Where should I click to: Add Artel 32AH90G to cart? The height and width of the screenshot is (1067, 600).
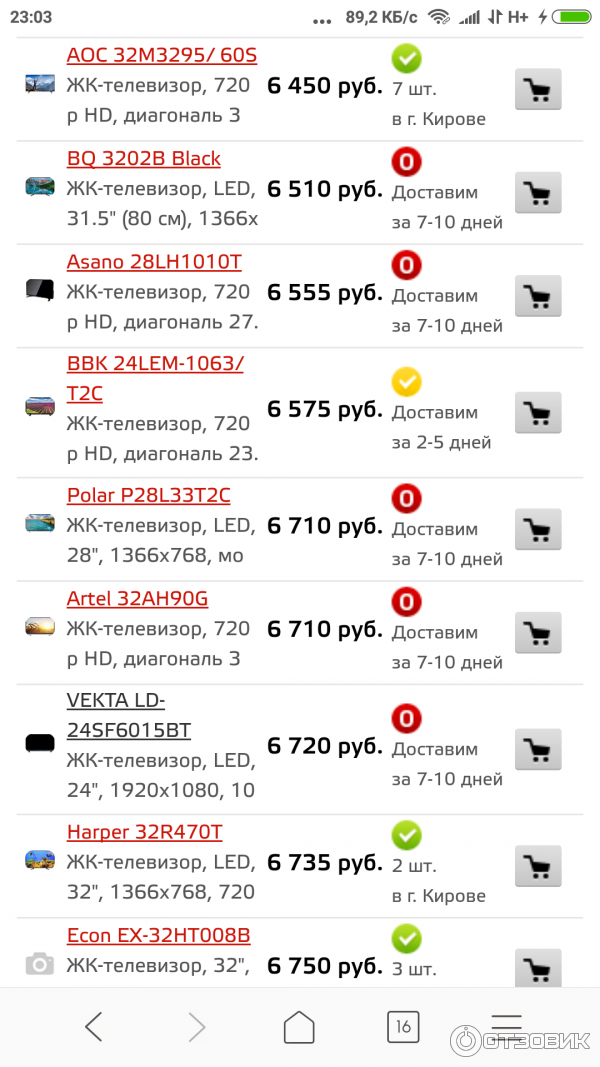pos(538,632)
